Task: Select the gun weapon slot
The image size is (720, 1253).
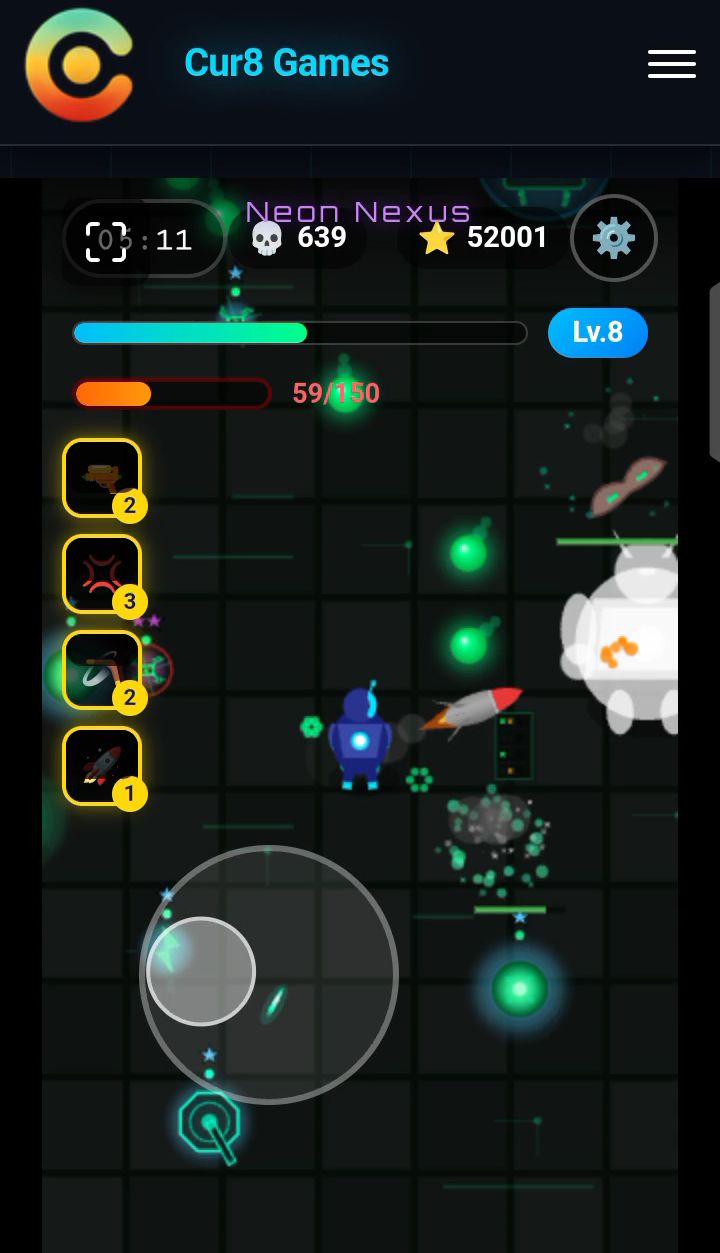Action: click(x=102, y=478)
